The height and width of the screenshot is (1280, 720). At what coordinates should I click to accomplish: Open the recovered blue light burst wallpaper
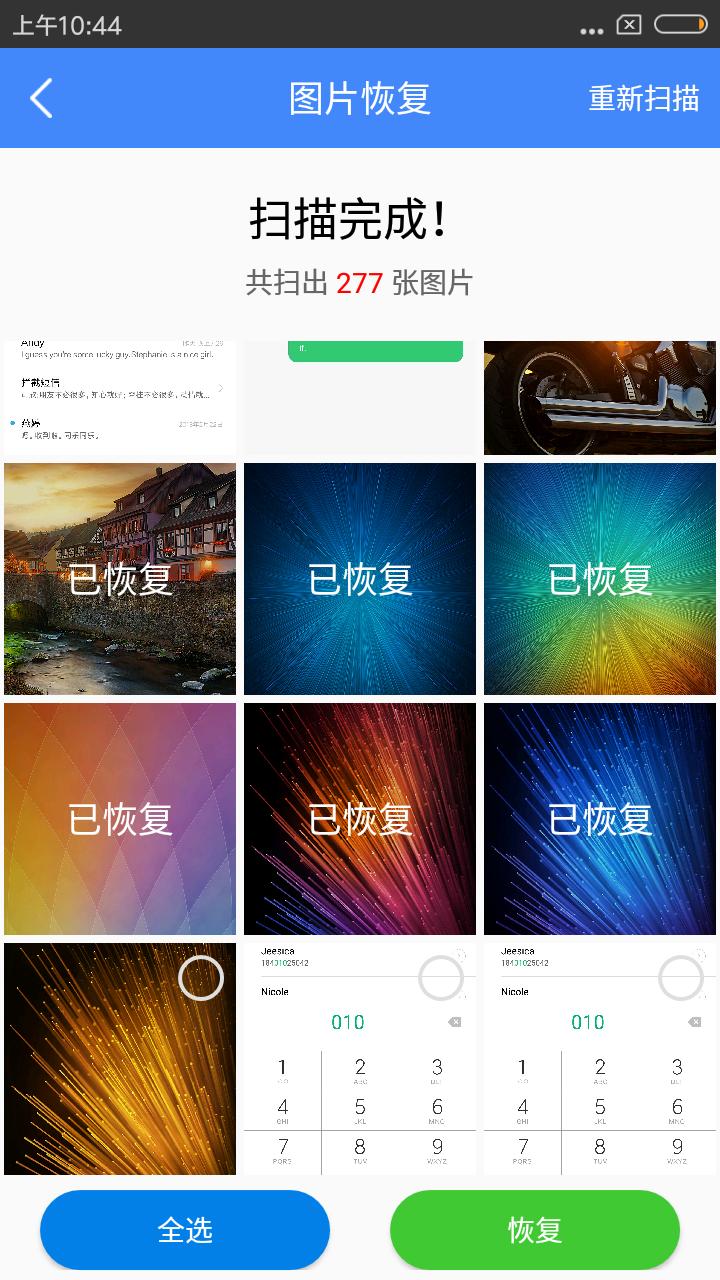click(x=359, y=578)
